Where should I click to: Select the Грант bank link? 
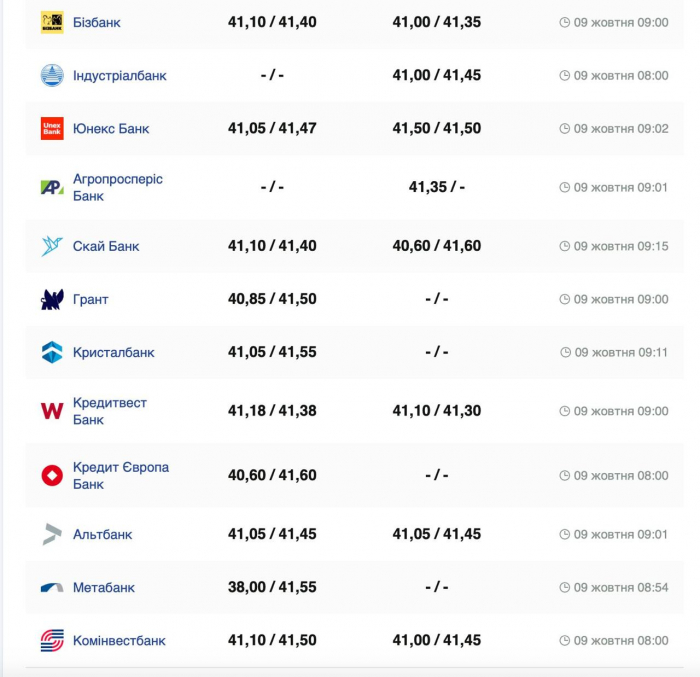(x=90, y=299)
